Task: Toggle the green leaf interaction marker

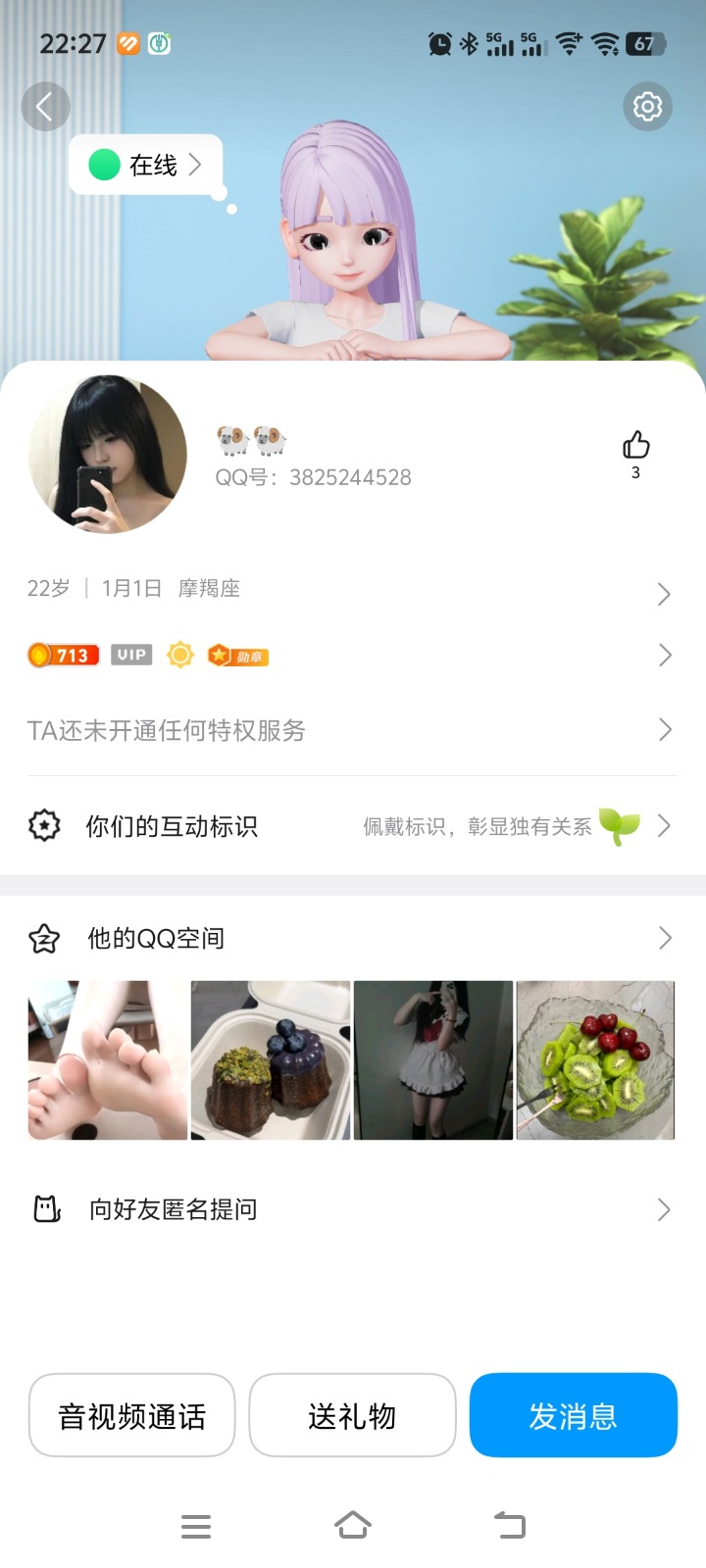Action: pyautogui.click(x=621, y=826)
